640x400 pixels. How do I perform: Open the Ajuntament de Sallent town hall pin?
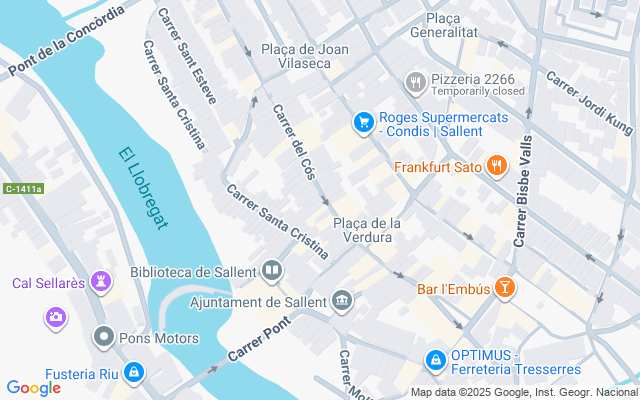tap(342, 302)
